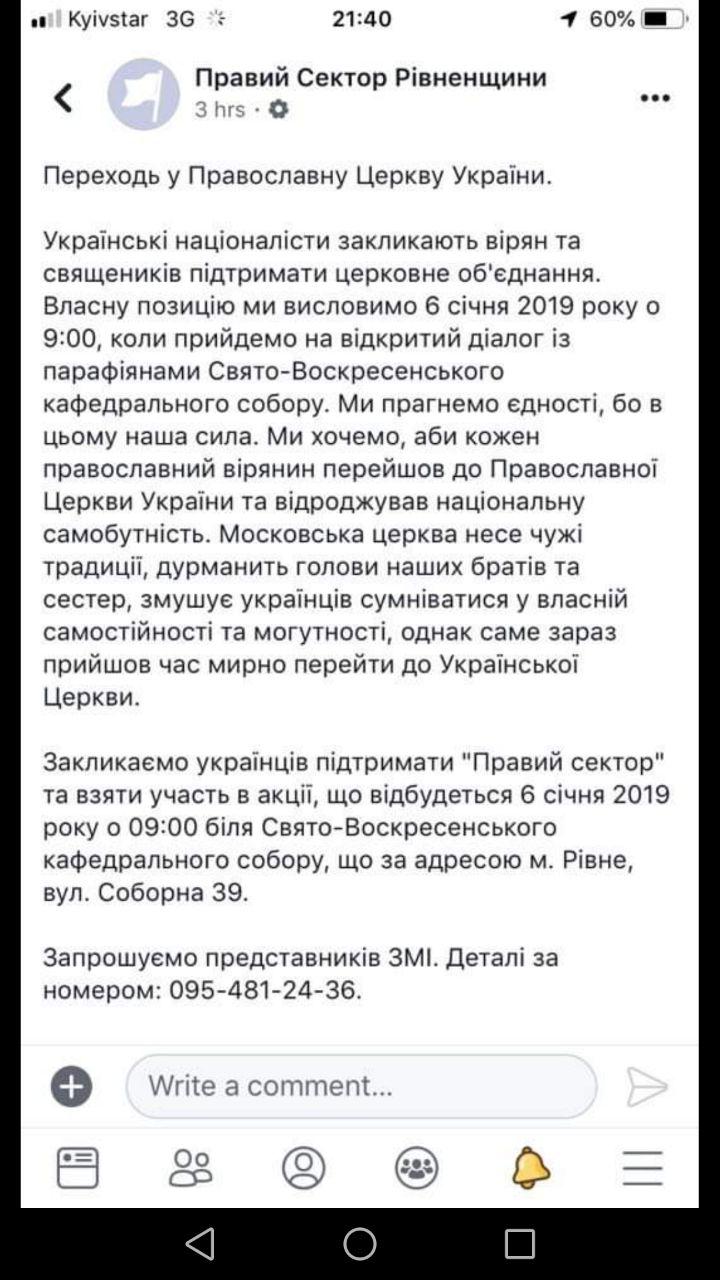Tap the page's profile picture
The width and height of the screenshot is (720, 1280).
click(143, 94)
